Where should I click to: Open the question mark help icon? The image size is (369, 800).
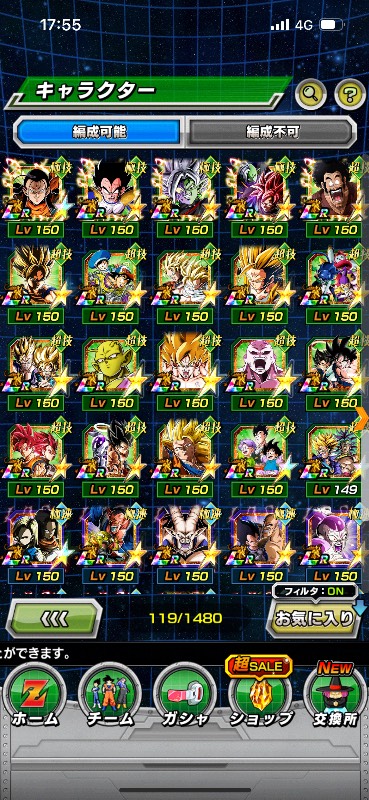(x=350, y=94)
